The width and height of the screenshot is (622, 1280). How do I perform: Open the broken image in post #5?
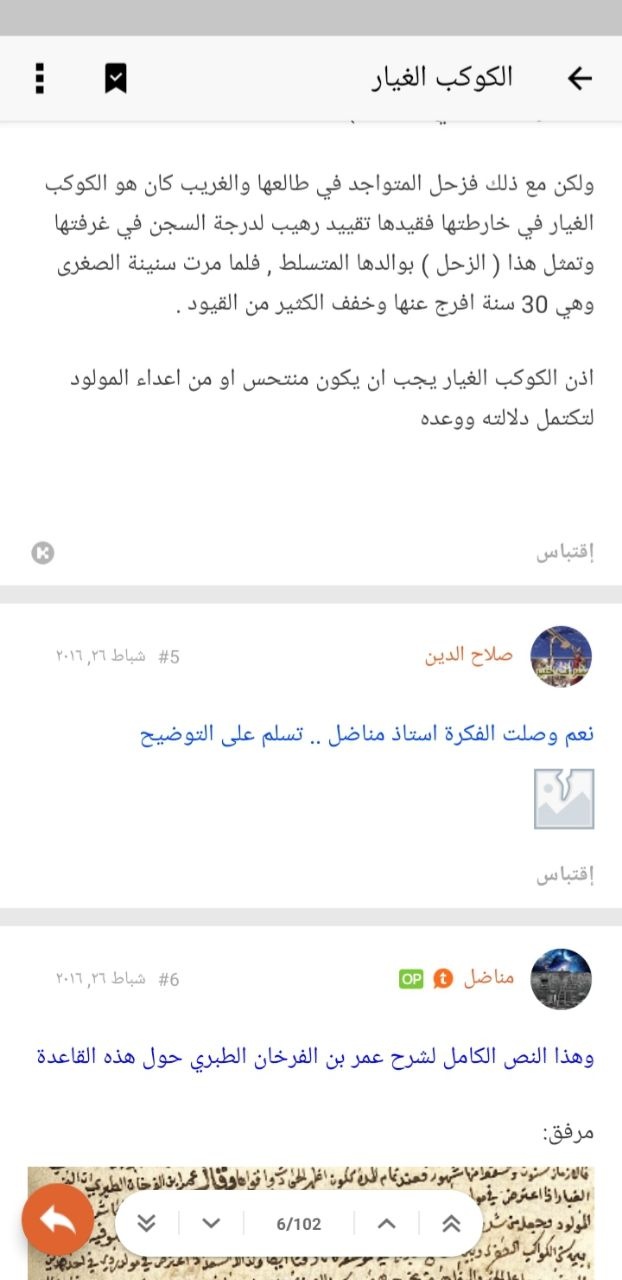click(564, 798)
